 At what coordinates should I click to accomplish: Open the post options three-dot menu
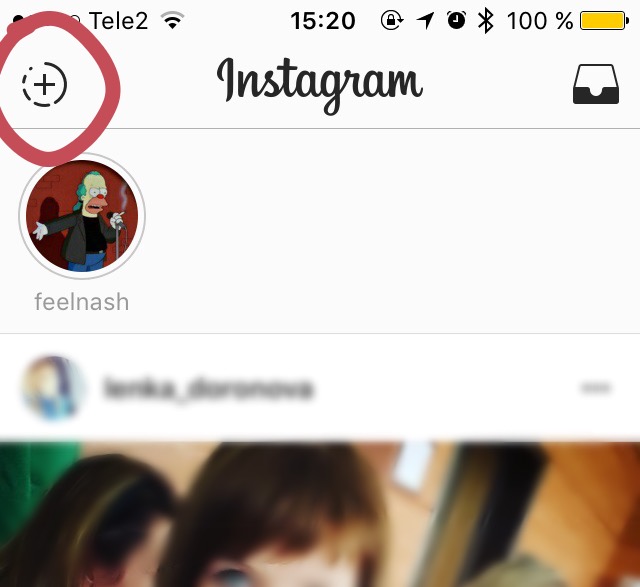[595, 388]
